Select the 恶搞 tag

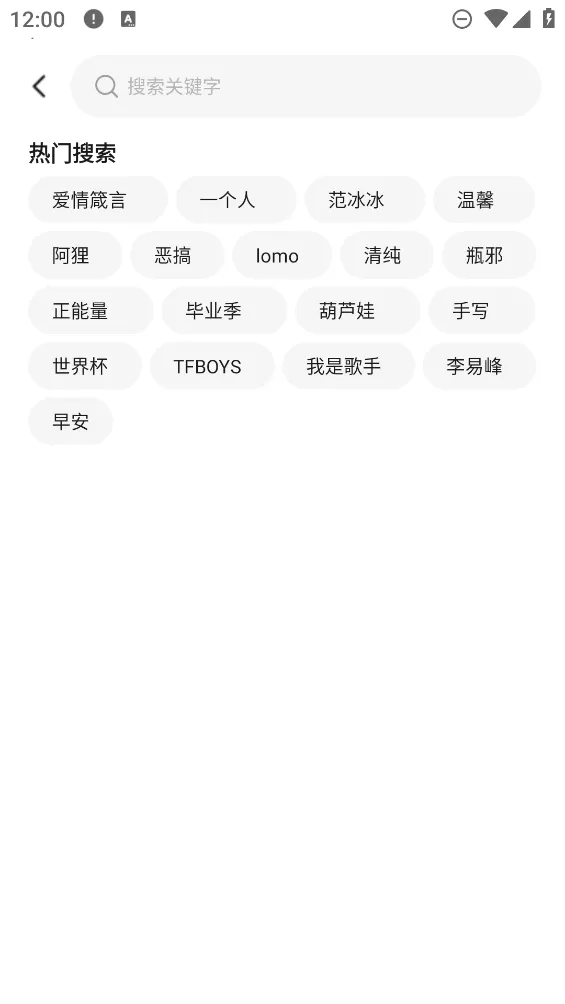pyautogui.click(x=177, y=255)
